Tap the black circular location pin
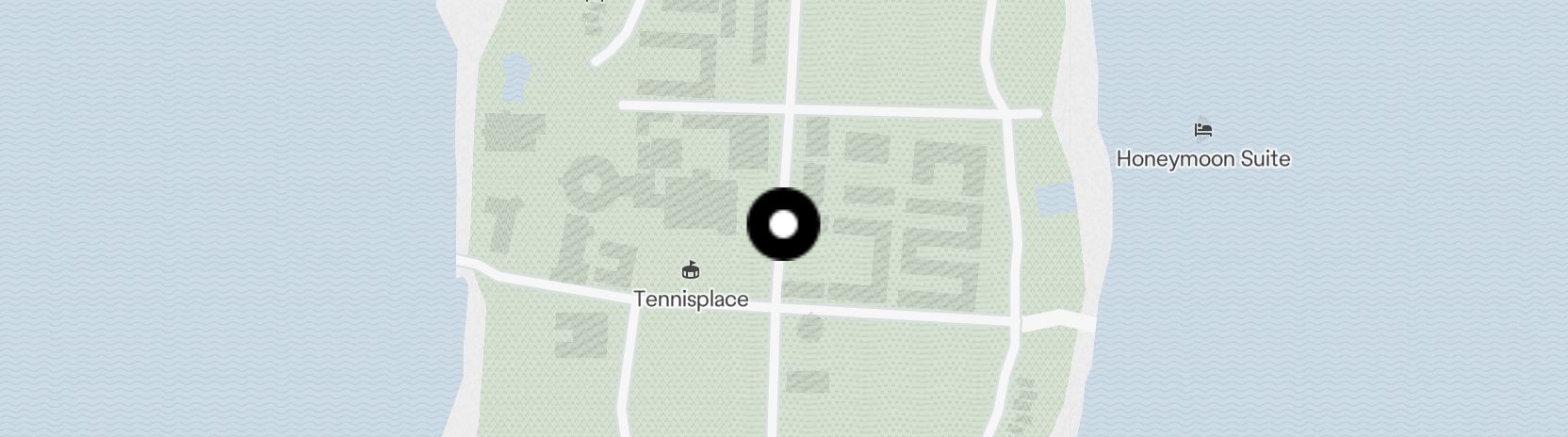1568x437 pixels. (x=783, y=224)
